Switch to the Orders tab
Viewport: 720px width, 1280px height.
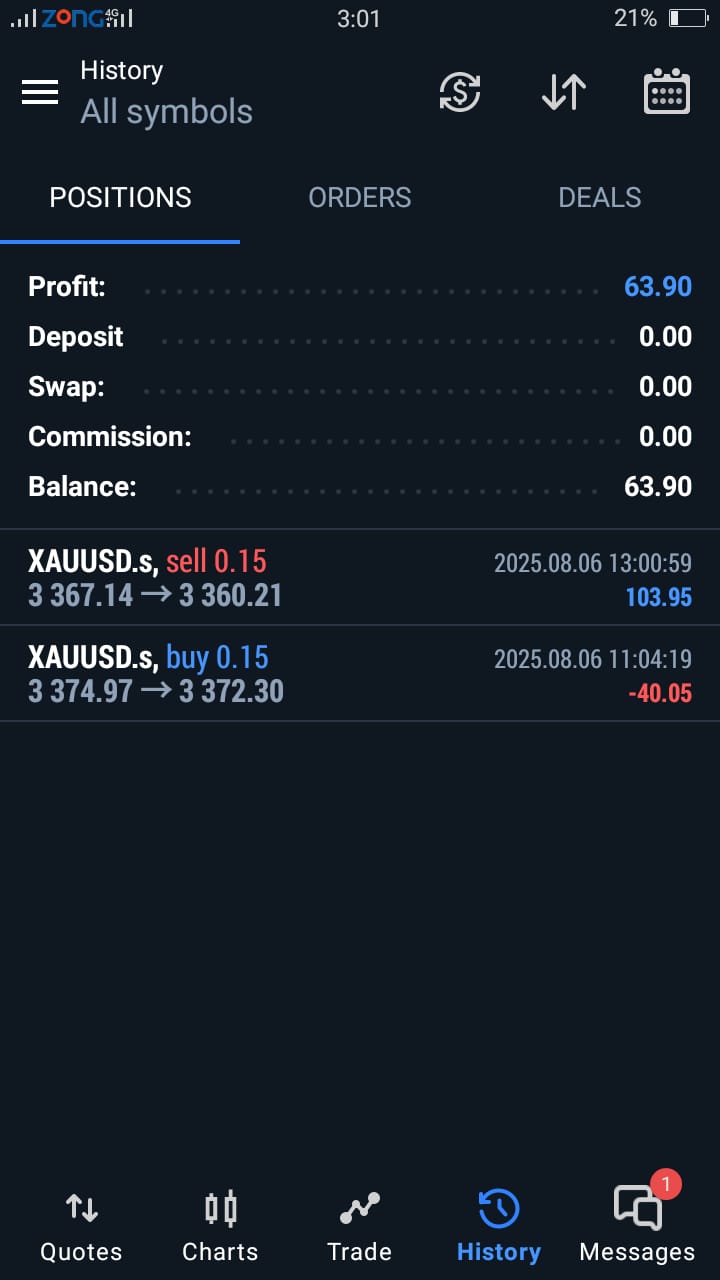[360, 198]
